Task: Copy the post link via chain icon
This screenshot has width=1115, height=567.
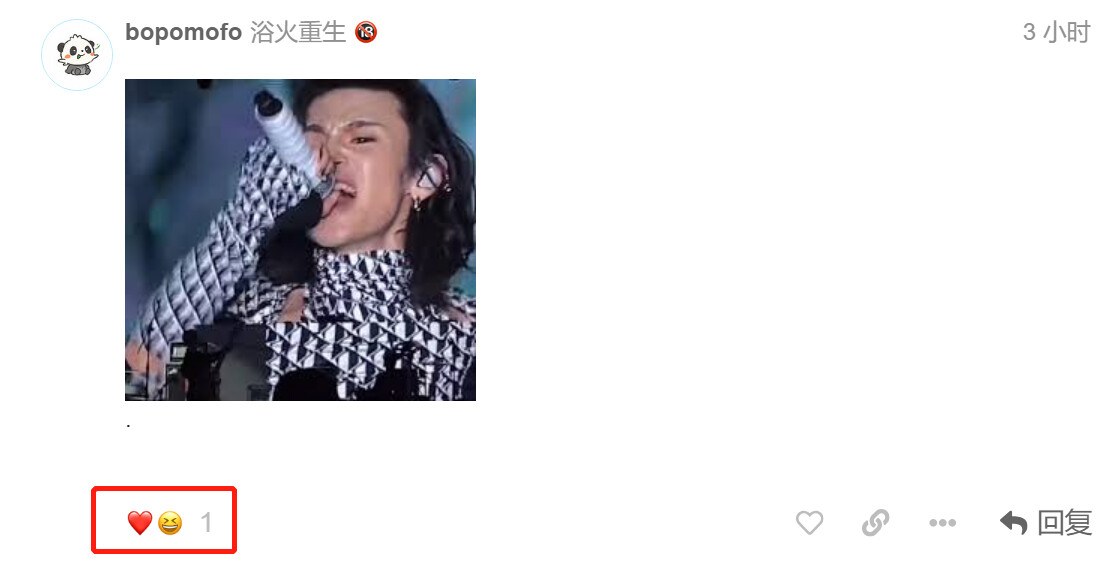Action: pyautogui.click(x=875, y=523)
